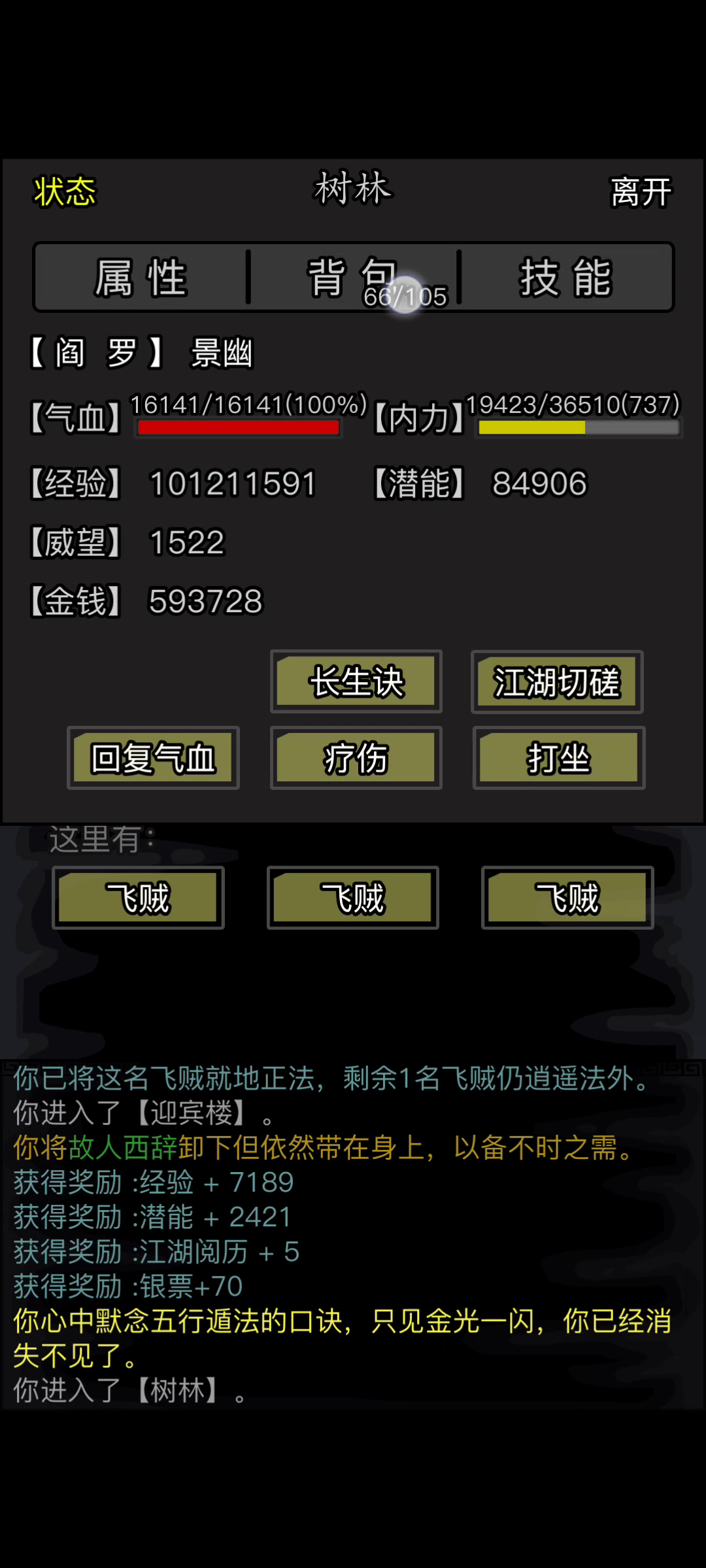Open the 状态 status panel
This screenshot has width=706, height=1568.
click(65, 192)
